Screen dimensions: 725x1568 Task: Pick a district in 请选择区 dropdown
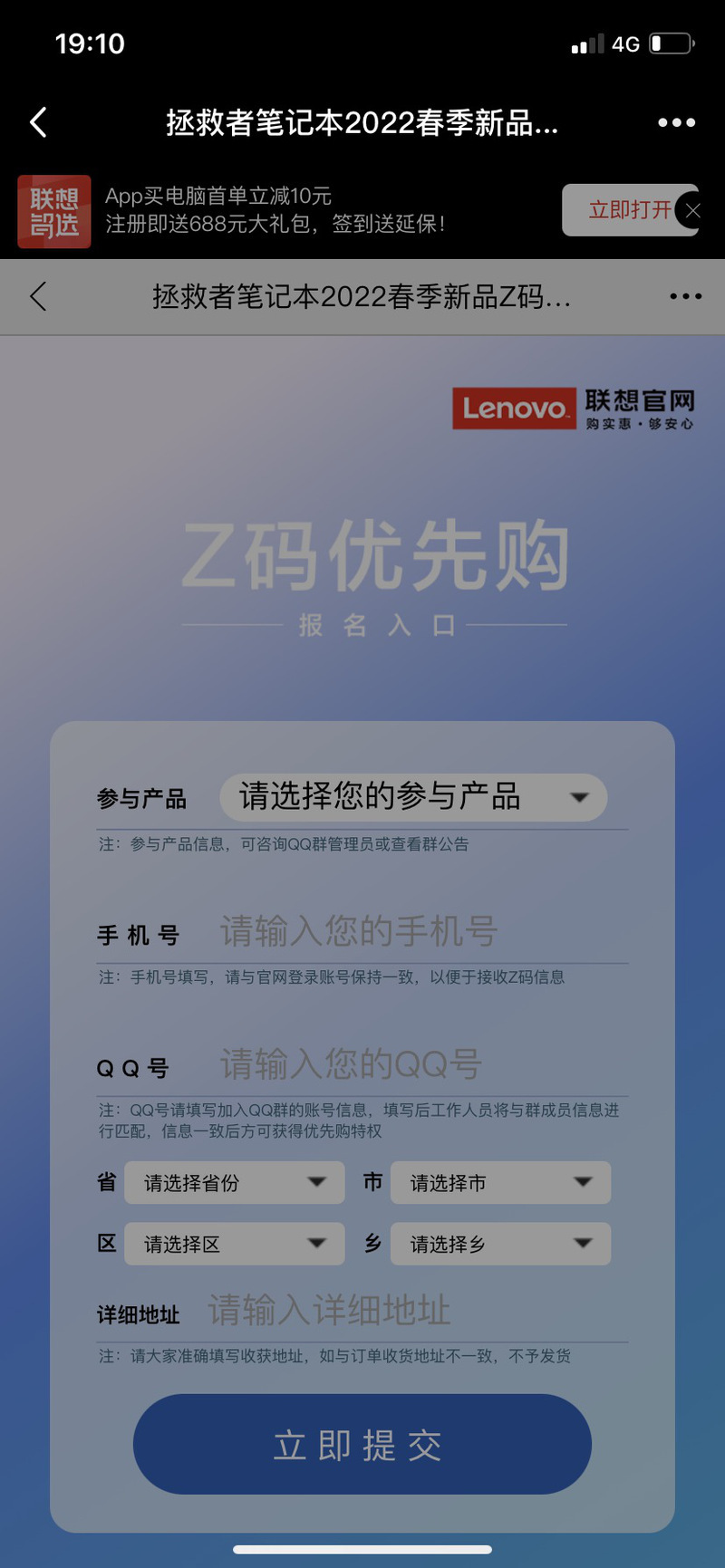(235, 1244)
